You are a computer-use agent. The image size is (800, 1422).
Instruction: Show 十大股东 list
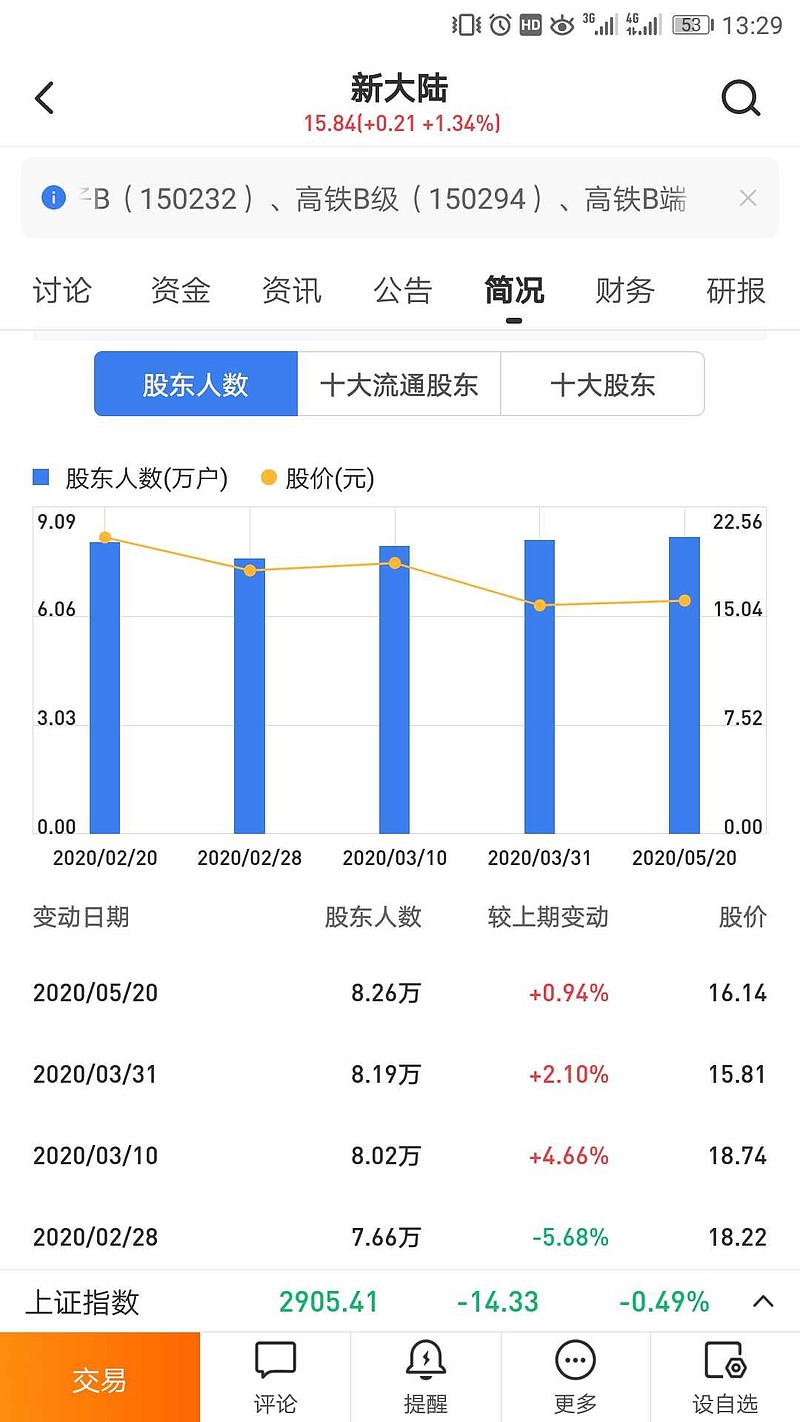pyautogui.click(x=603, y=384)
